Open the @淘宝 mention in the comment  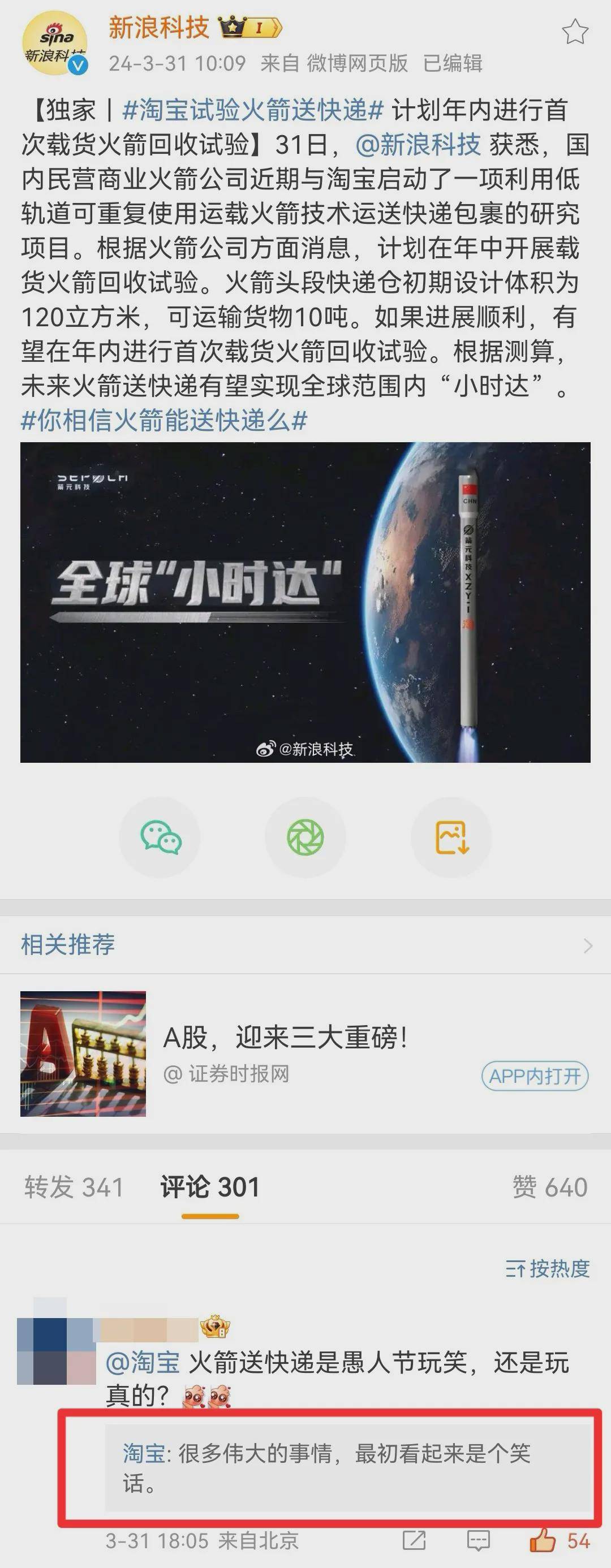click(143, 1362)
